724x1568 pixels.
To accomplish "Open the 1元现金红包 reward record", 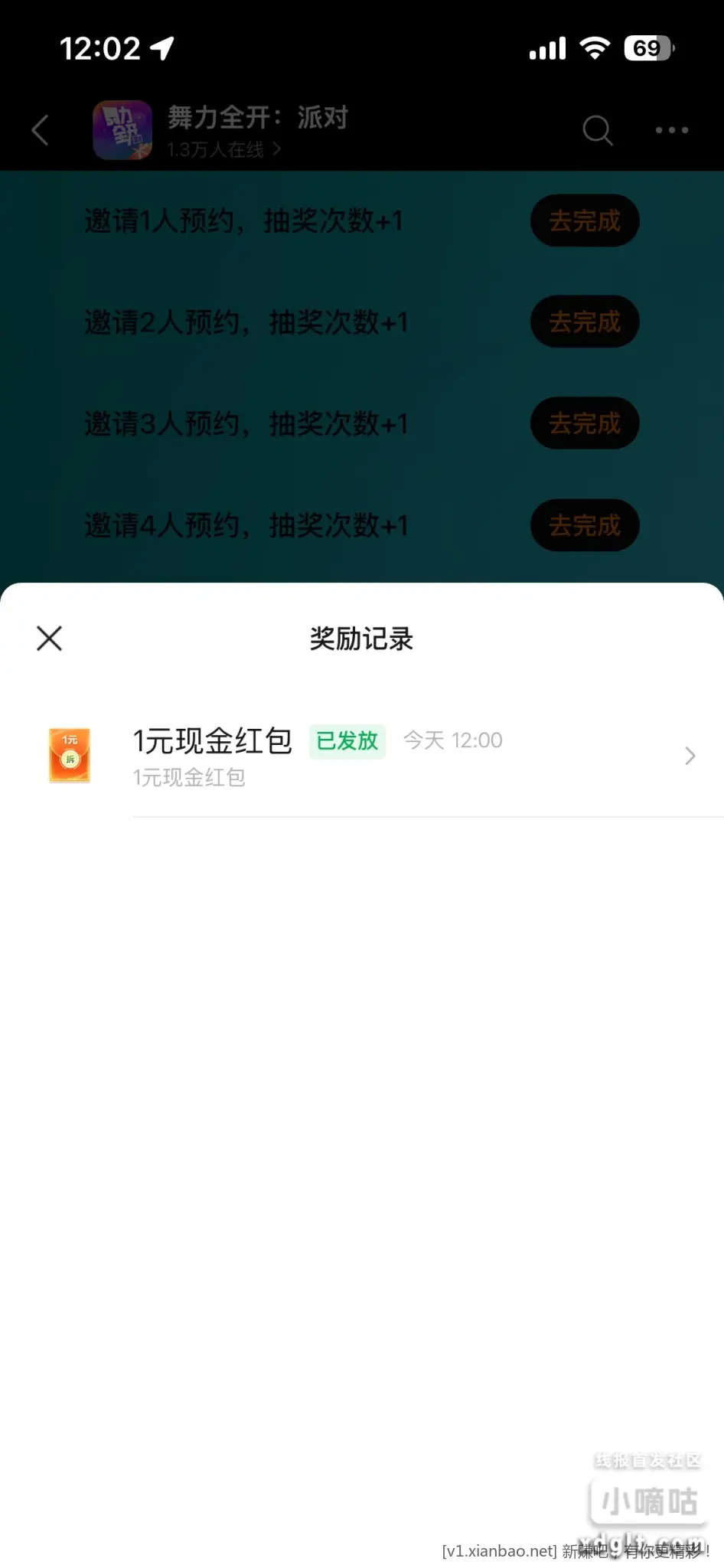I will (x=413, y=756).
